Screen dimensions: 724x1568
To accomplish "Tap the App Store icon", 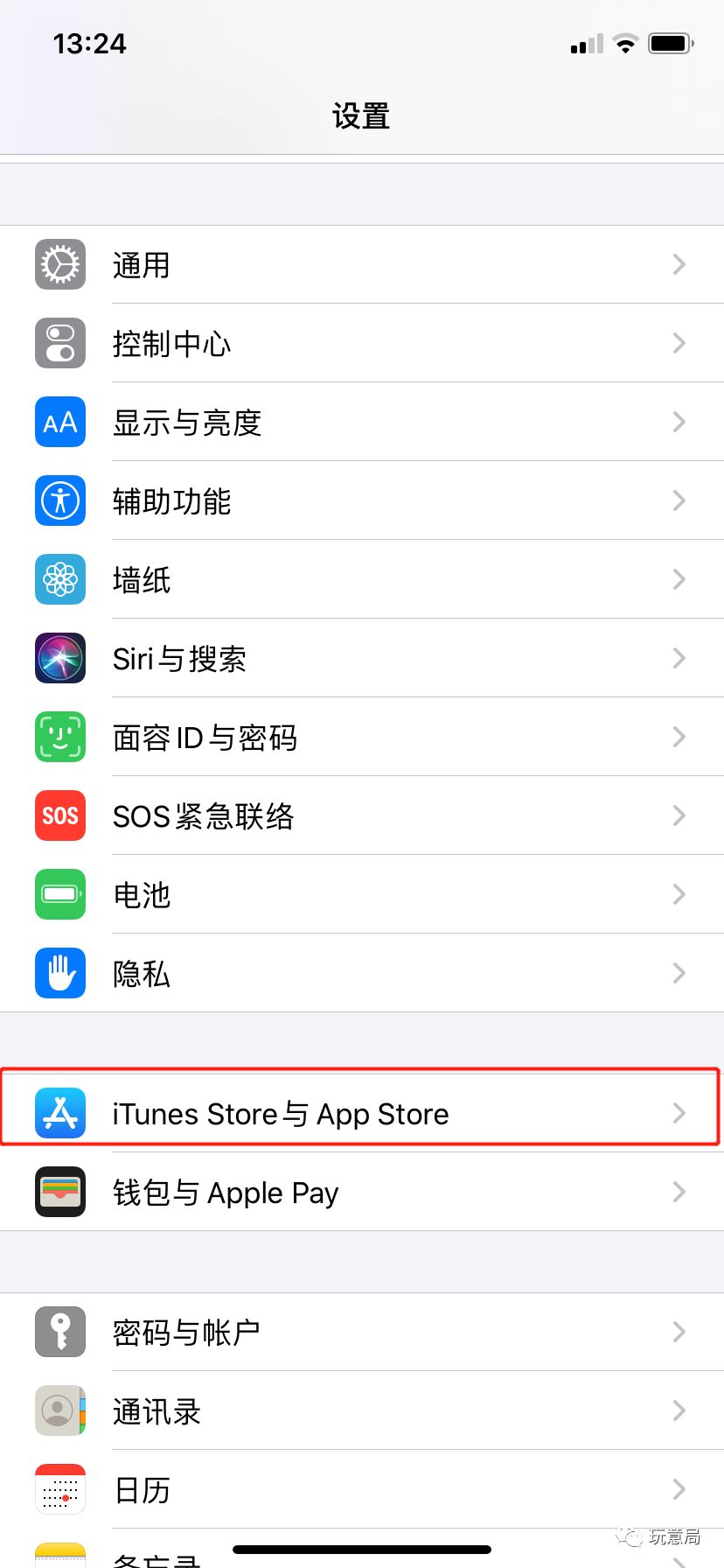I will 59,1112.
